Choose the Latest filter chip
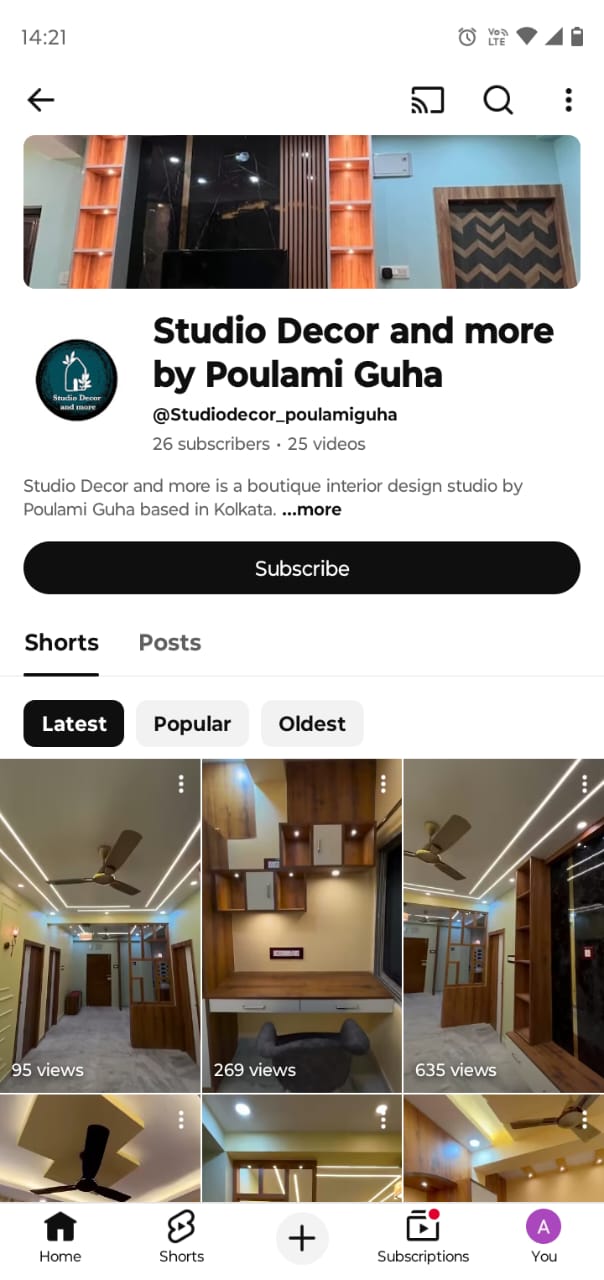Screen dimensions: 604x1280 [x=74, y=724]
